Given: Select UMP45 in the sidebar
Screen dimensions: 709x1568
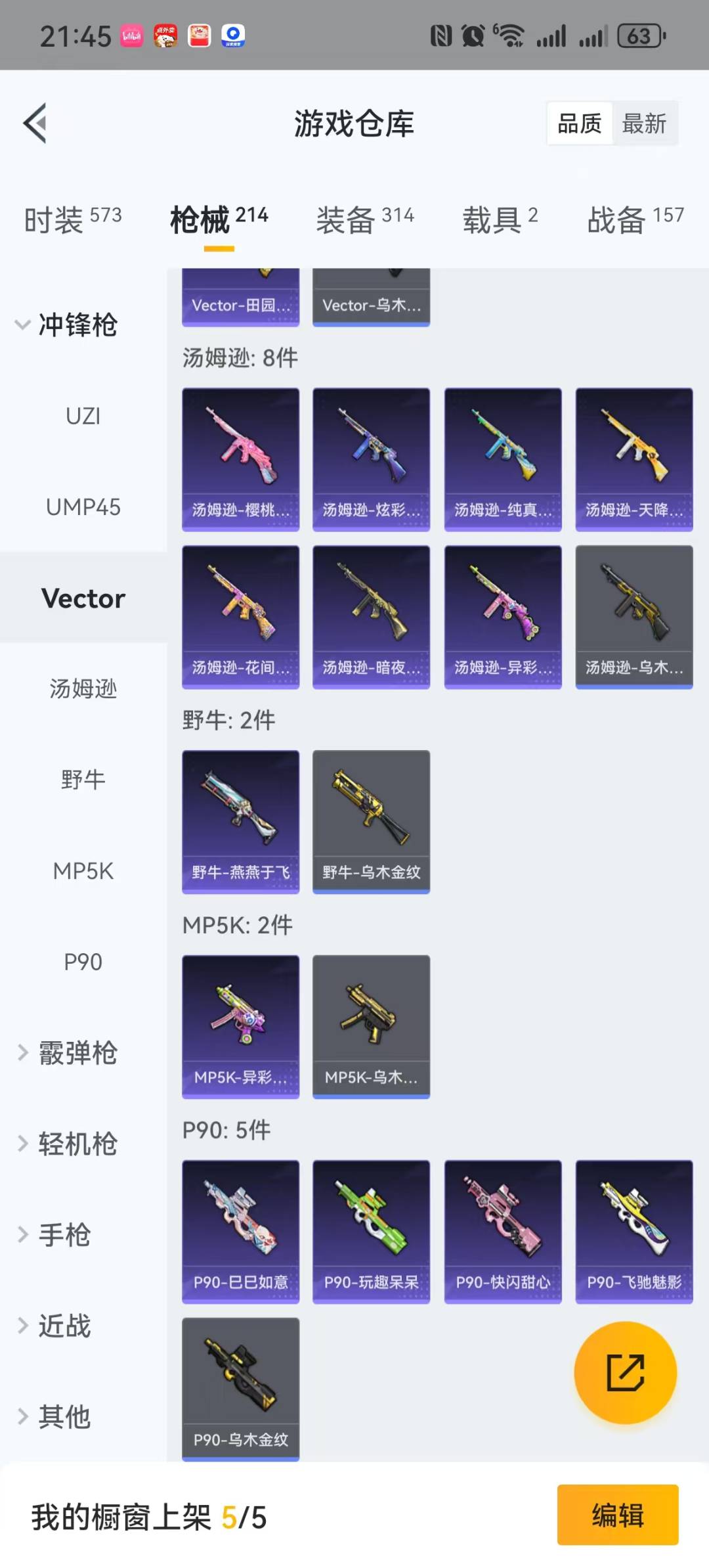Looking at the screenshot, I should click(83, 507).
